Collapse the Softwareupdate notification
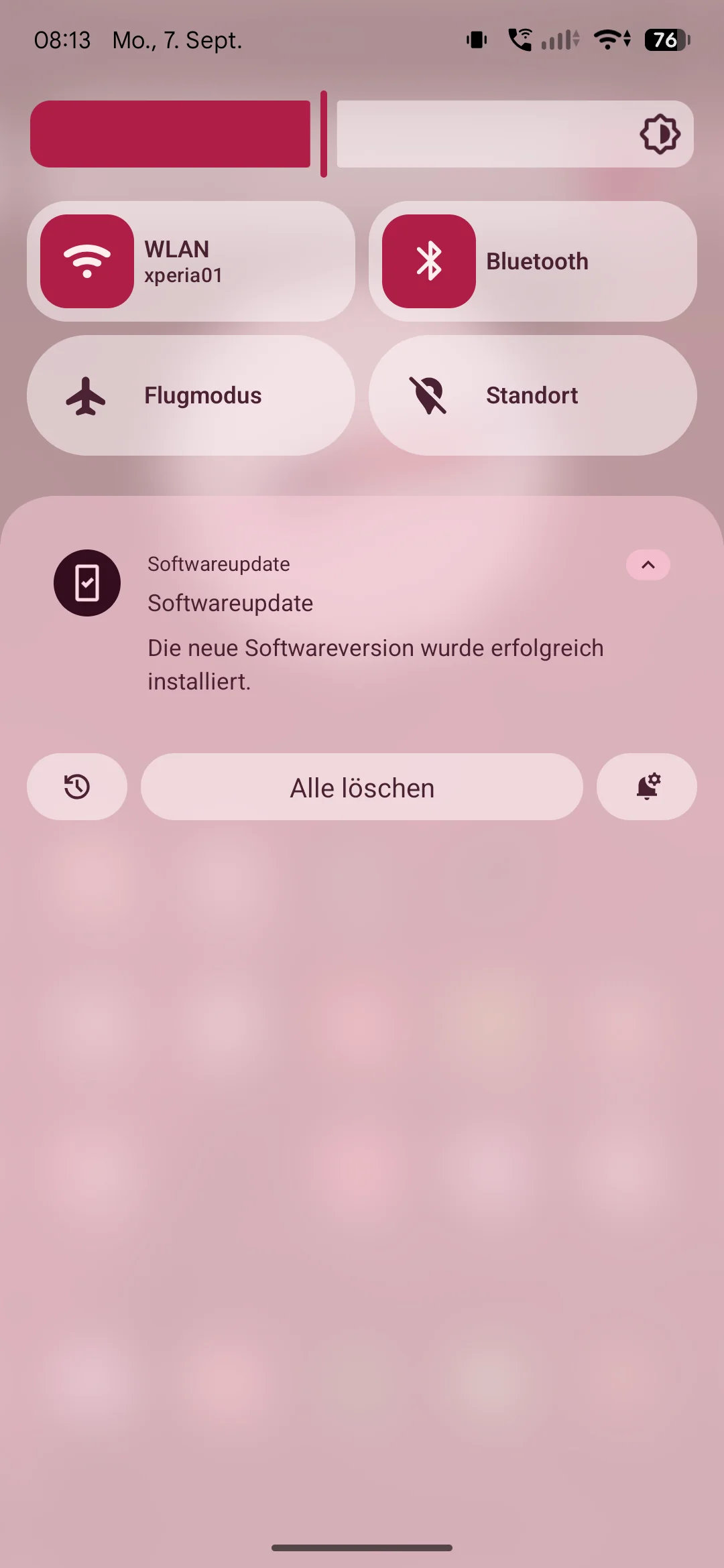This screenshot has width=724, height=1568. 648,565
